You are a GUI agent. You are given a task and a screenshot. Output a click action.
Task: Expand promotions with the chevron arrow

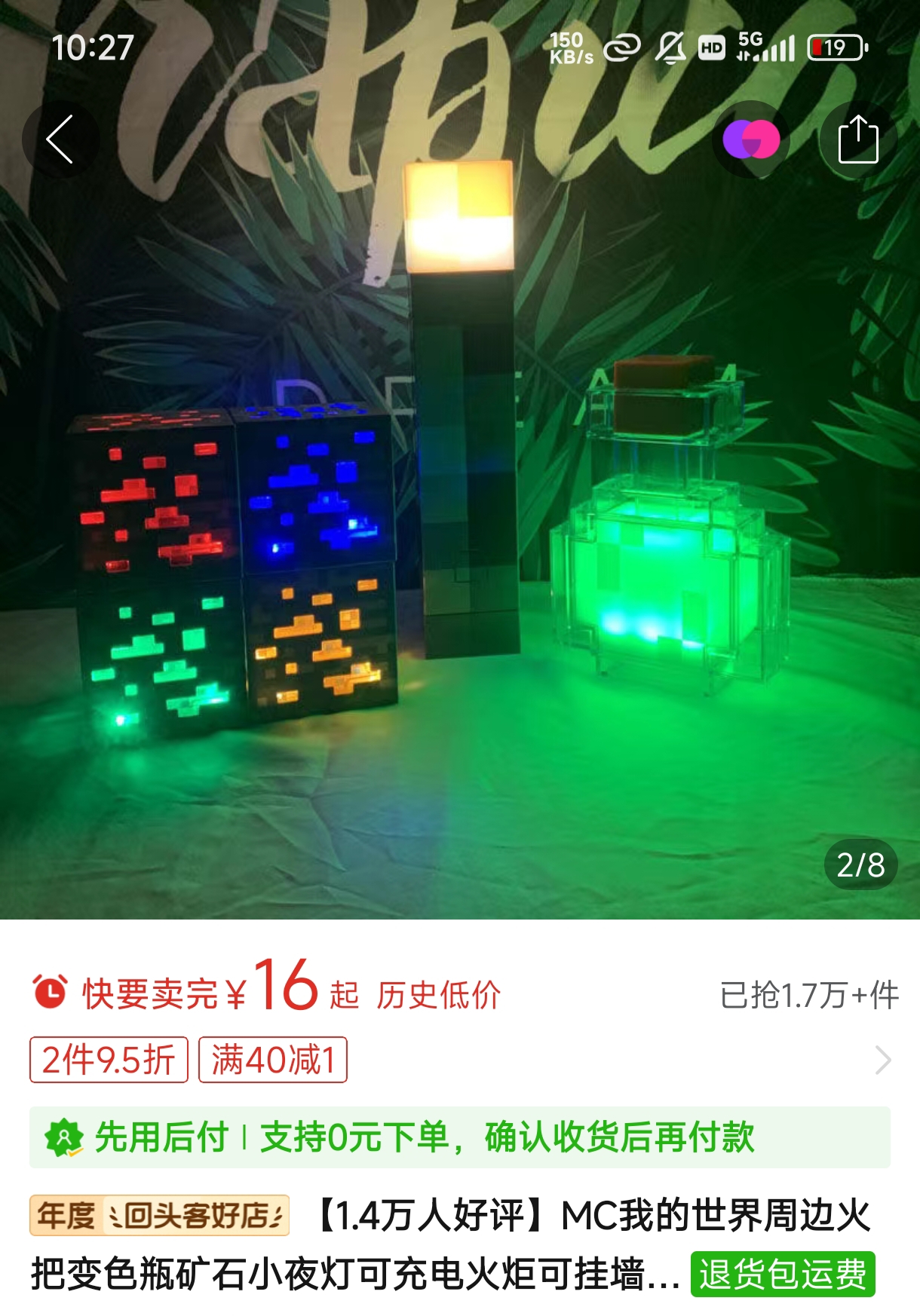(883, 1060)
